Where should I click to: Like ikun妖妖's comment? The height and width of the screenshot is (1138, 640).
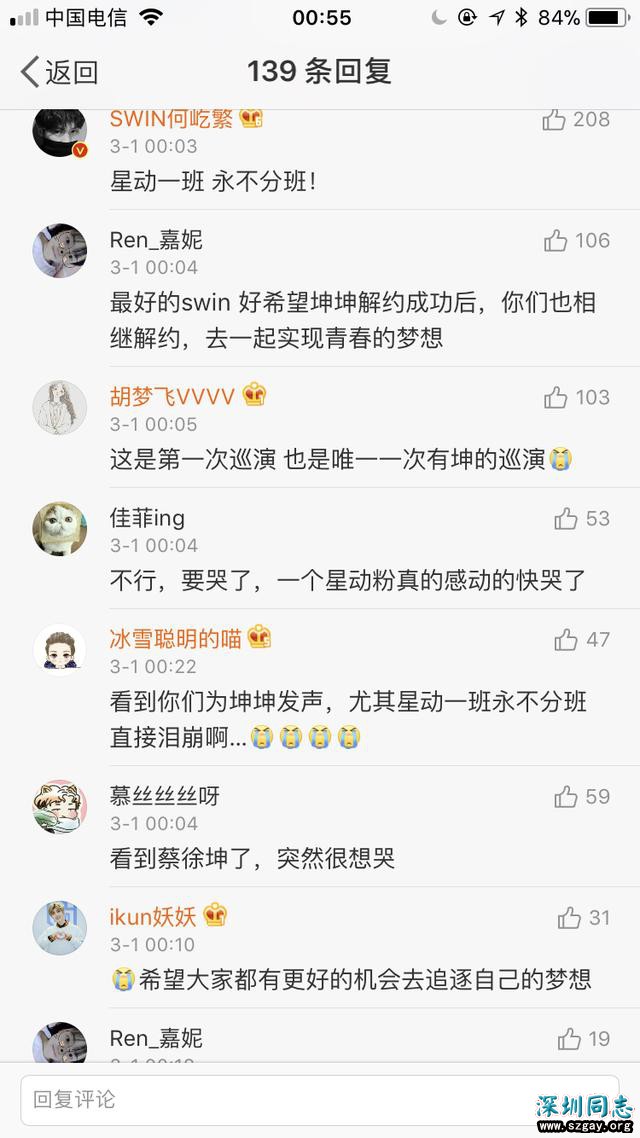coord(569,917)
